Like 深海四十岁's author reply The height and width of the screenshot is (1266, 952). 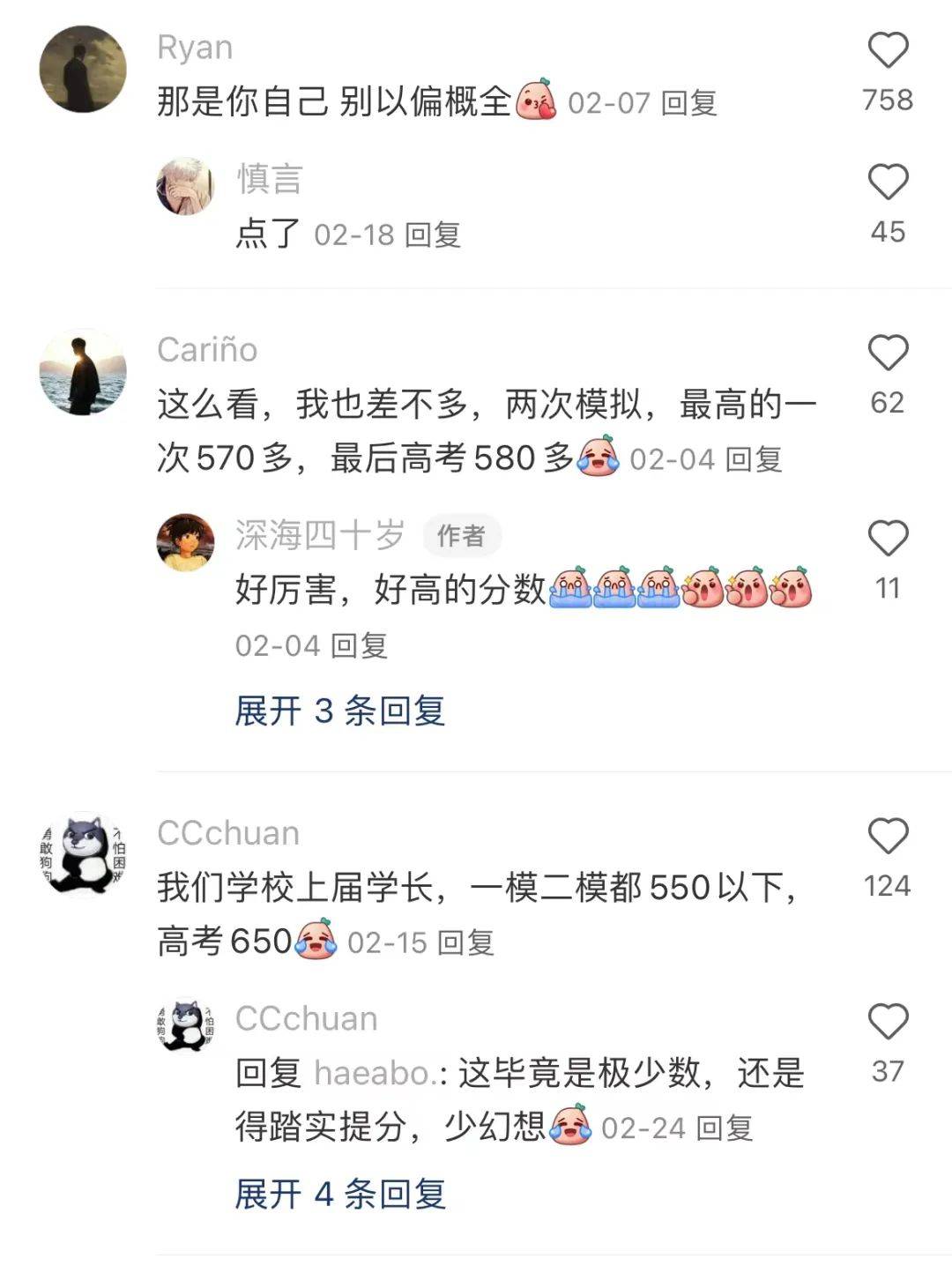[888, 539]
